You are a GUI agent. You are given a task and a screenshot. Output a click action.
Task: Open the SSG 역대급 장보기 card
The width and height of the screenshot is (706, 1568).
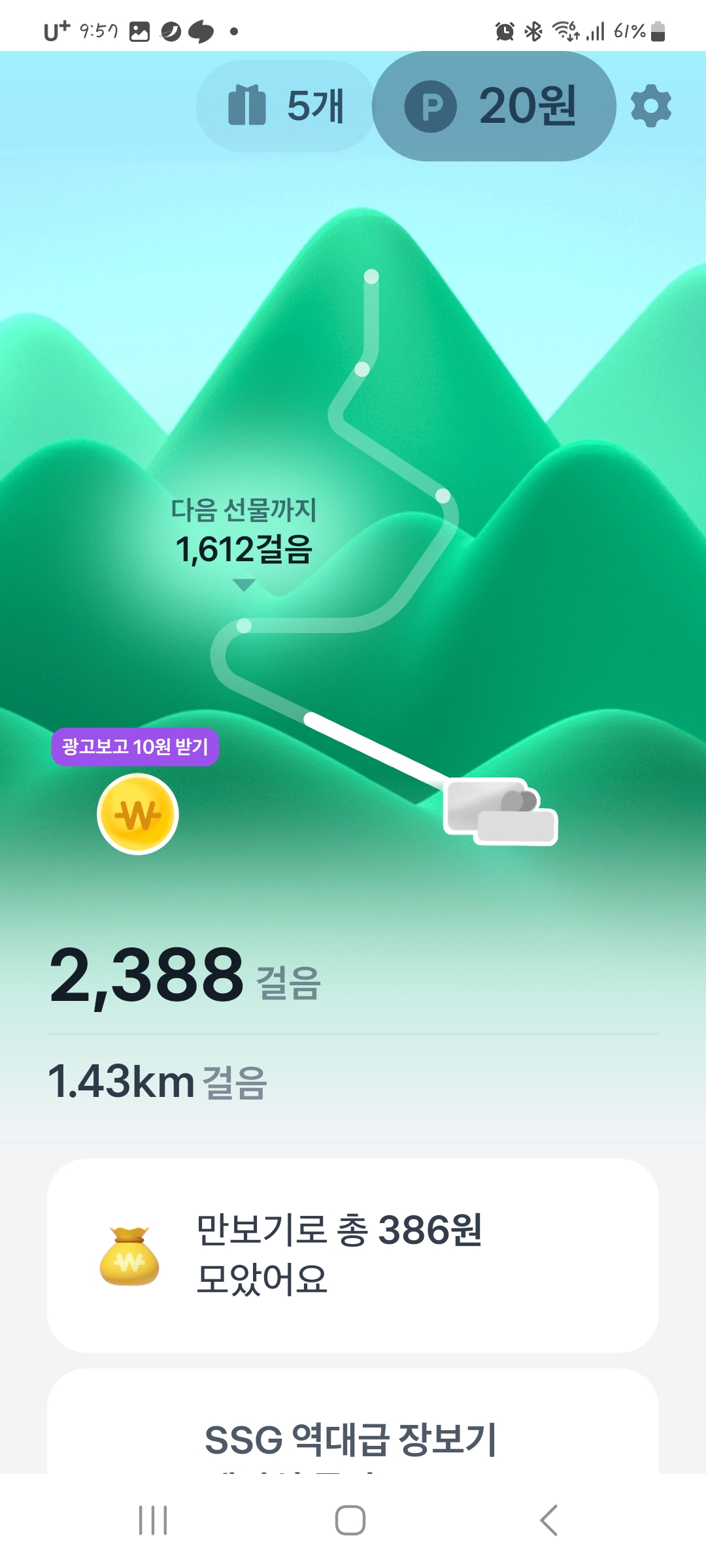point(352,1437)
